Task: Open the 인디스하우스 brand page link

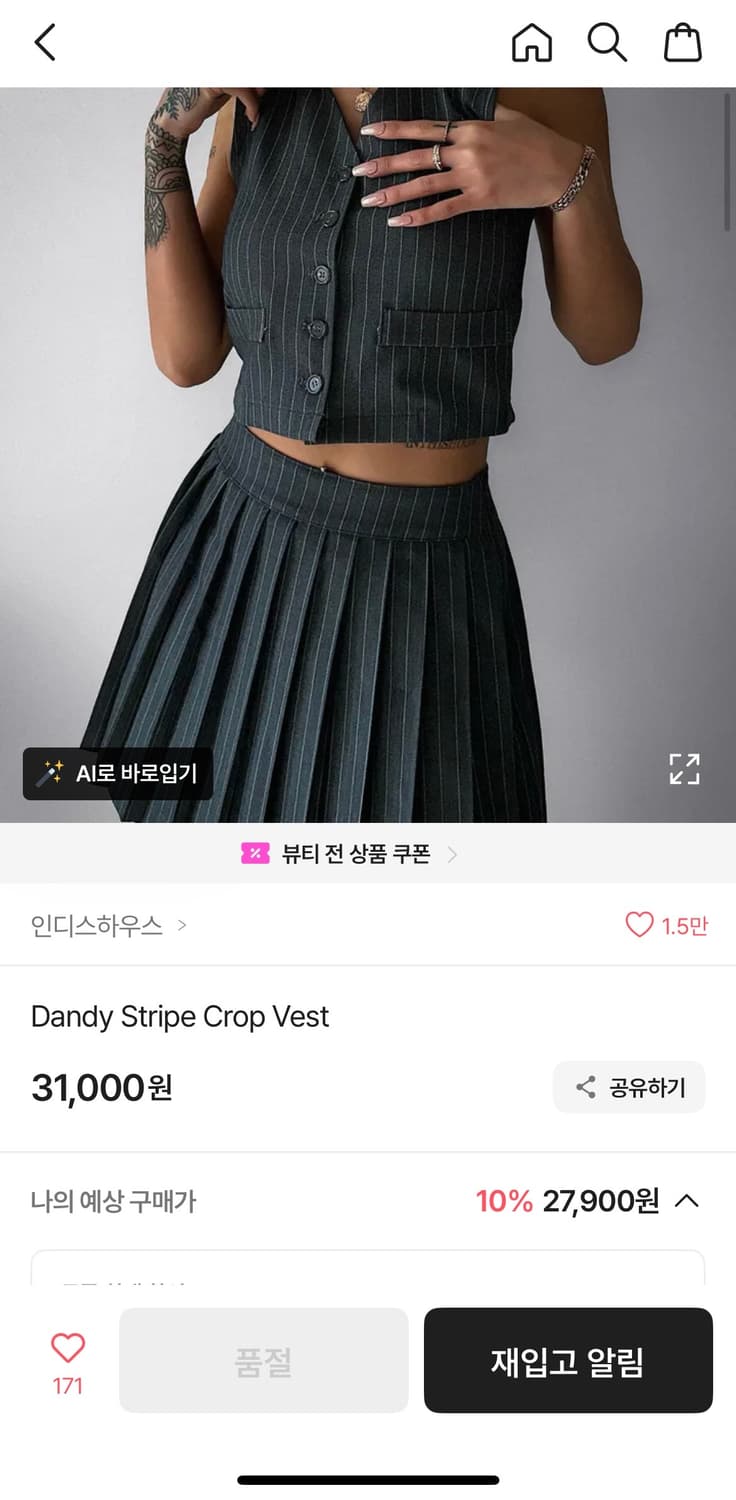Action: (x=96, y=926)
